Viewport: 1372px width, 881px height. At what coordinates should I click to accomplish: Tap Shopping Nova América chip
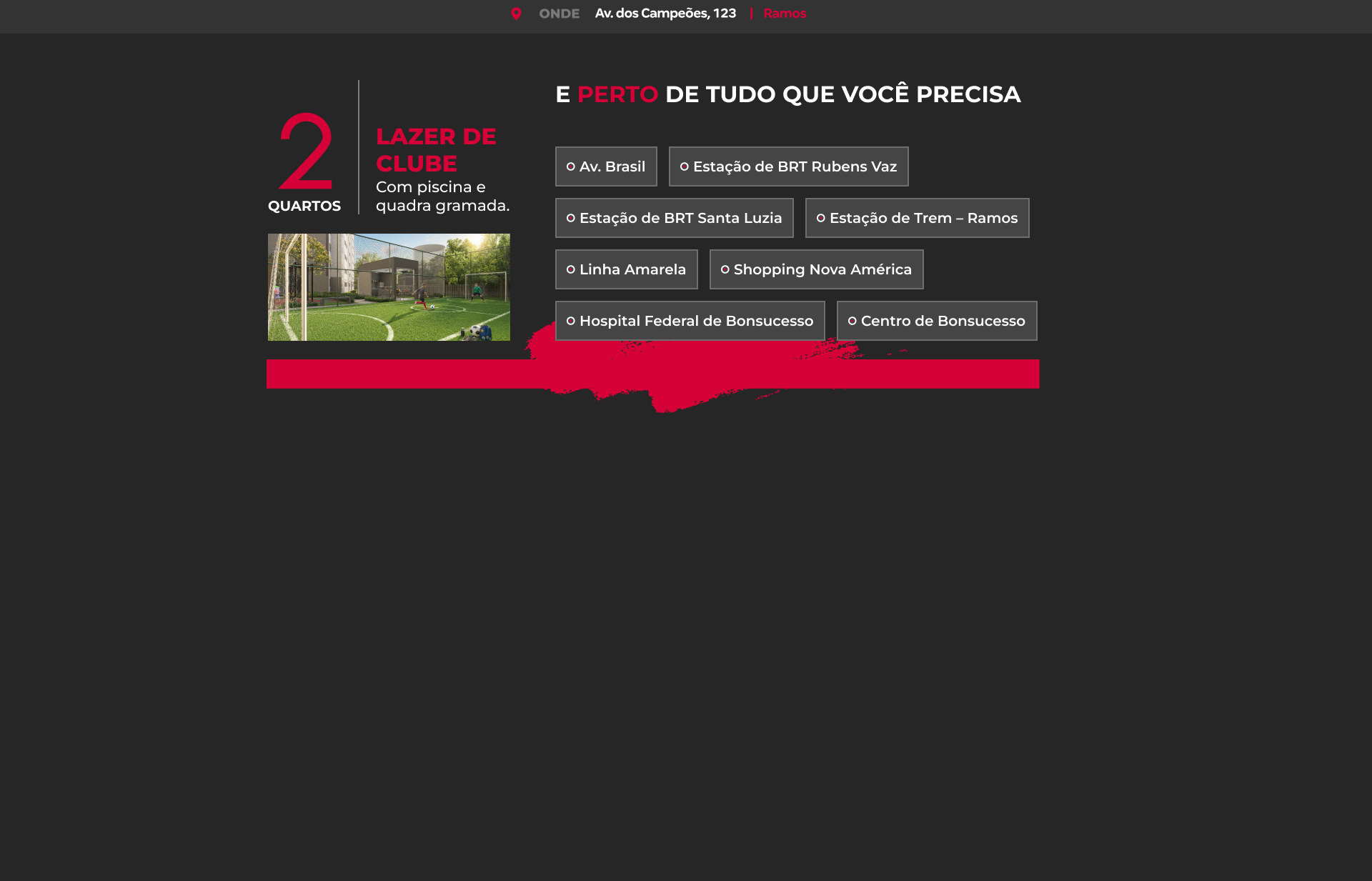(816, 269)
